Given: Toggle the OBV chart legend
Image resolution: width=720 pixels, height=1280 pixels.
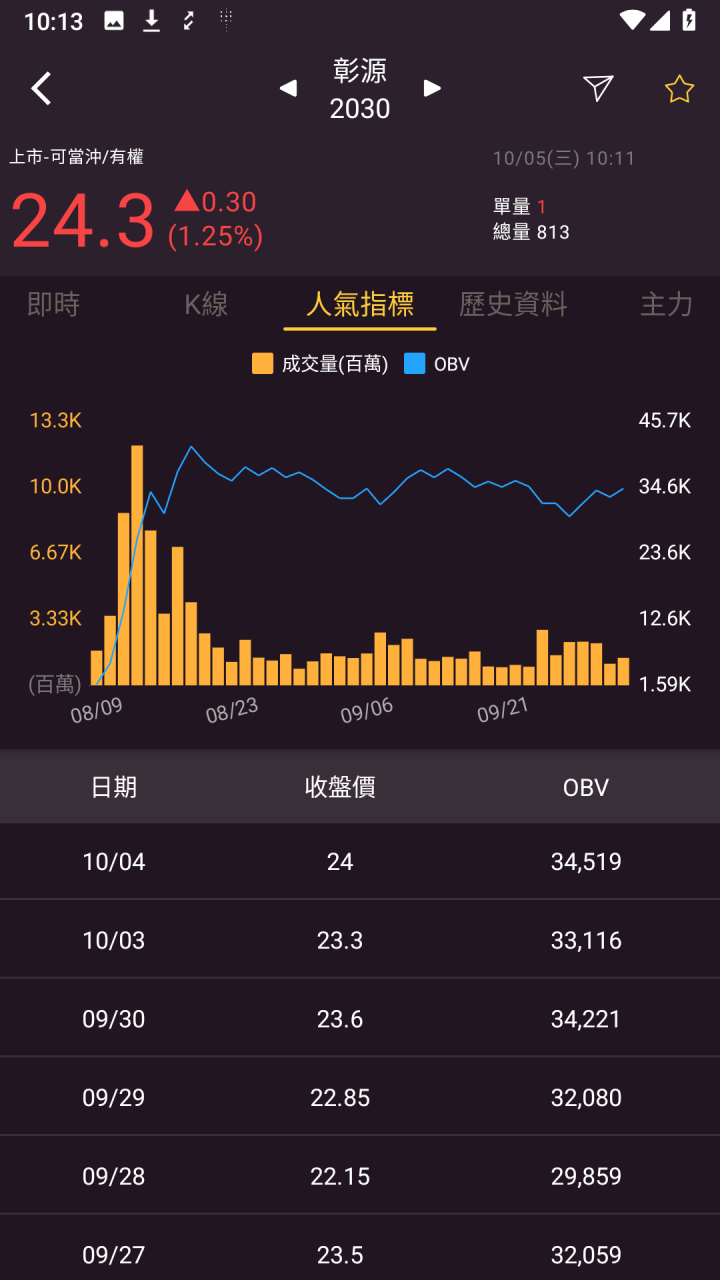Looking at the screenshot, I should (437, 364).
